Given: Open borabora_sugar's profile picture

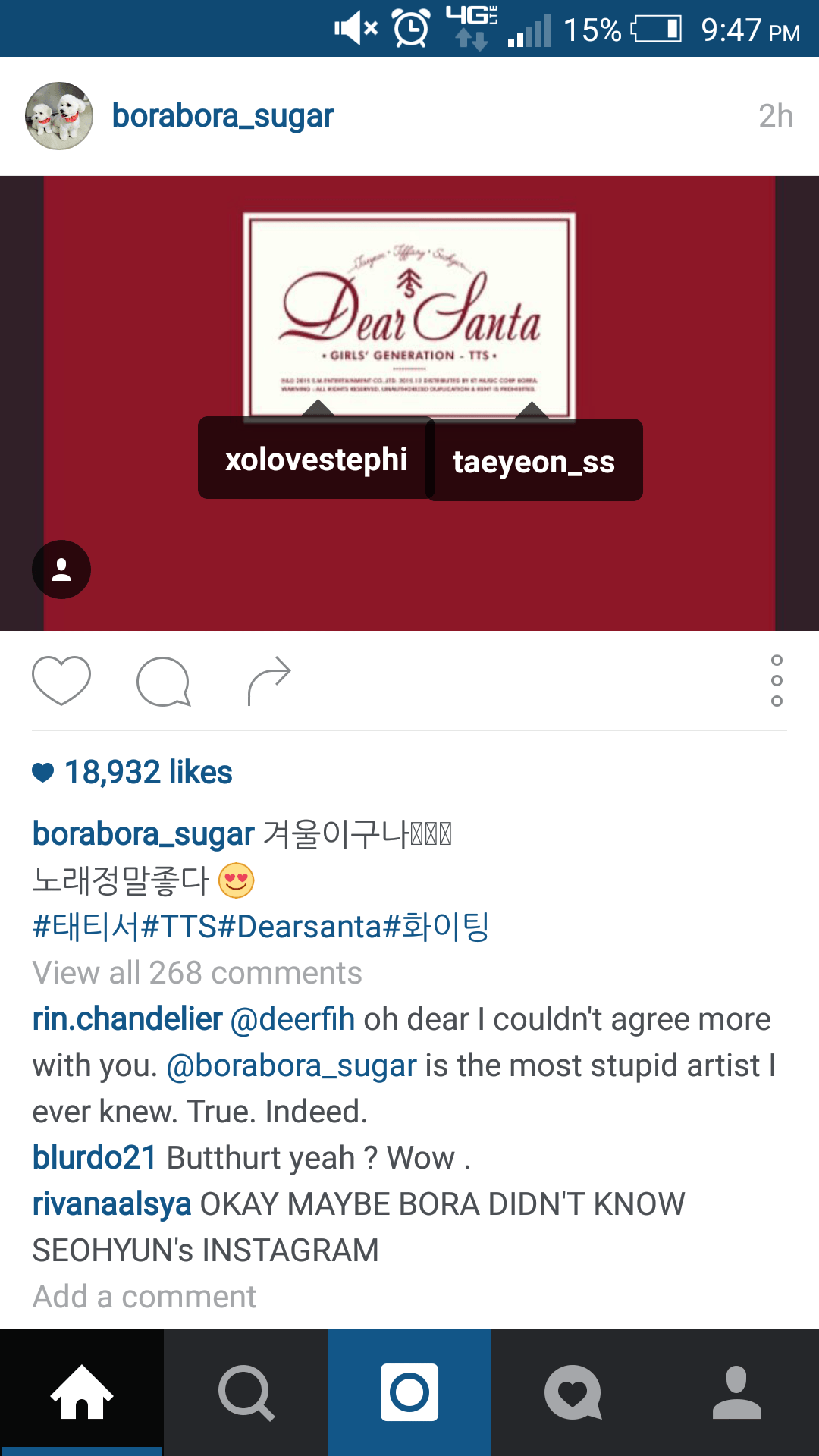Looking at the screenshot, I should coord(59,116).
